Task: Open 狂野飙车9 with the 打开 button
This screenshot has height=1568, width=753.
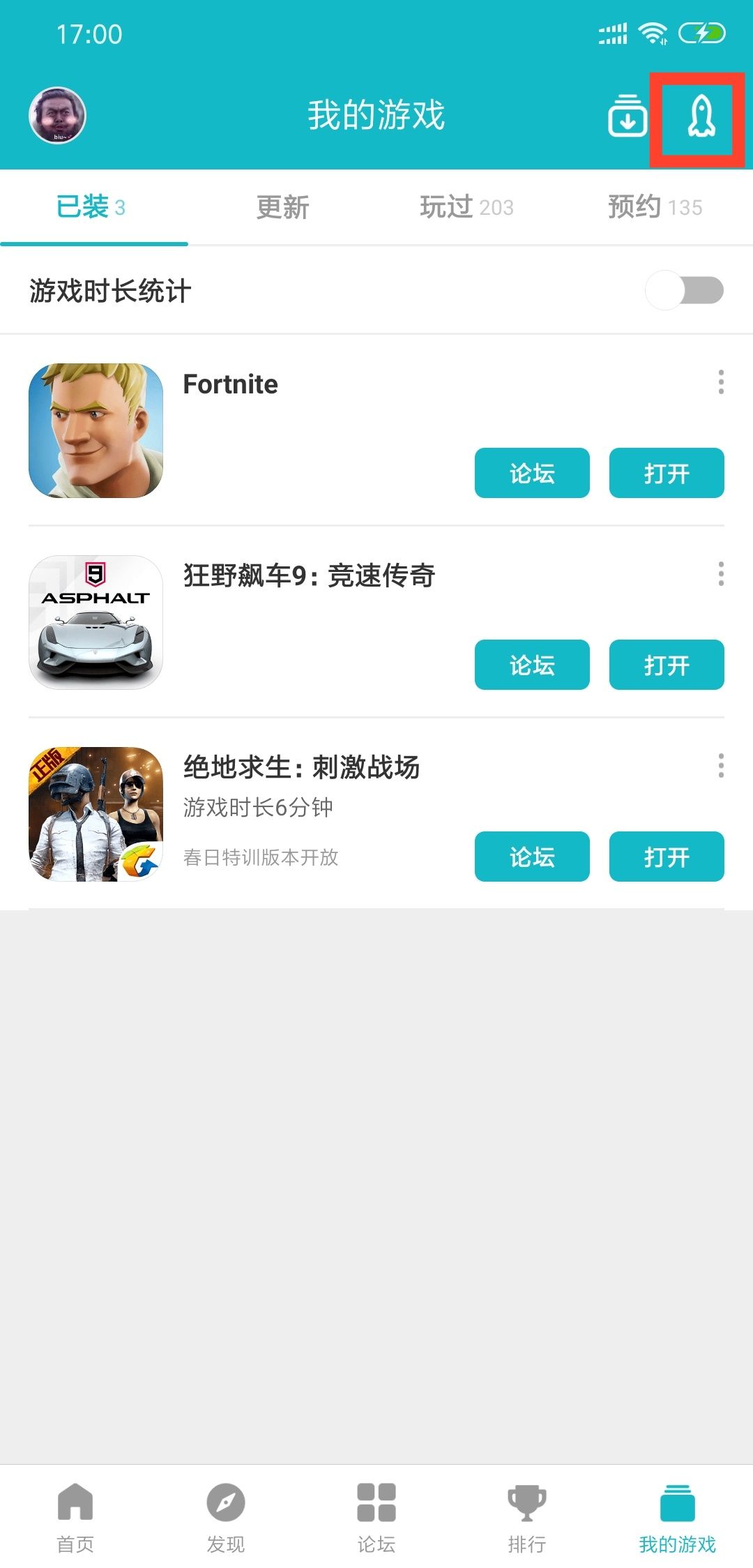Action: pos(667,665)
